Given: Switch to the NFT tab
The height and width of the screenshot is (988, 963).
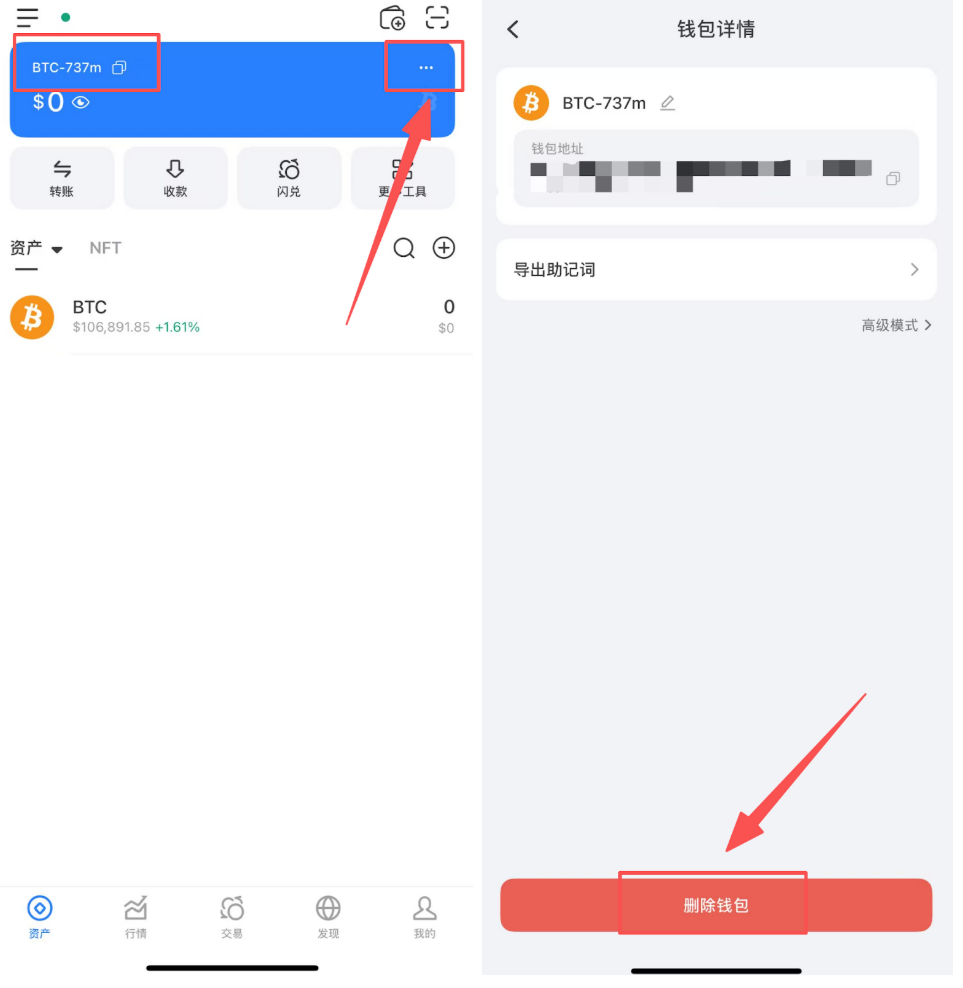Looking at the screenshot, I should [x=105, y=248].
